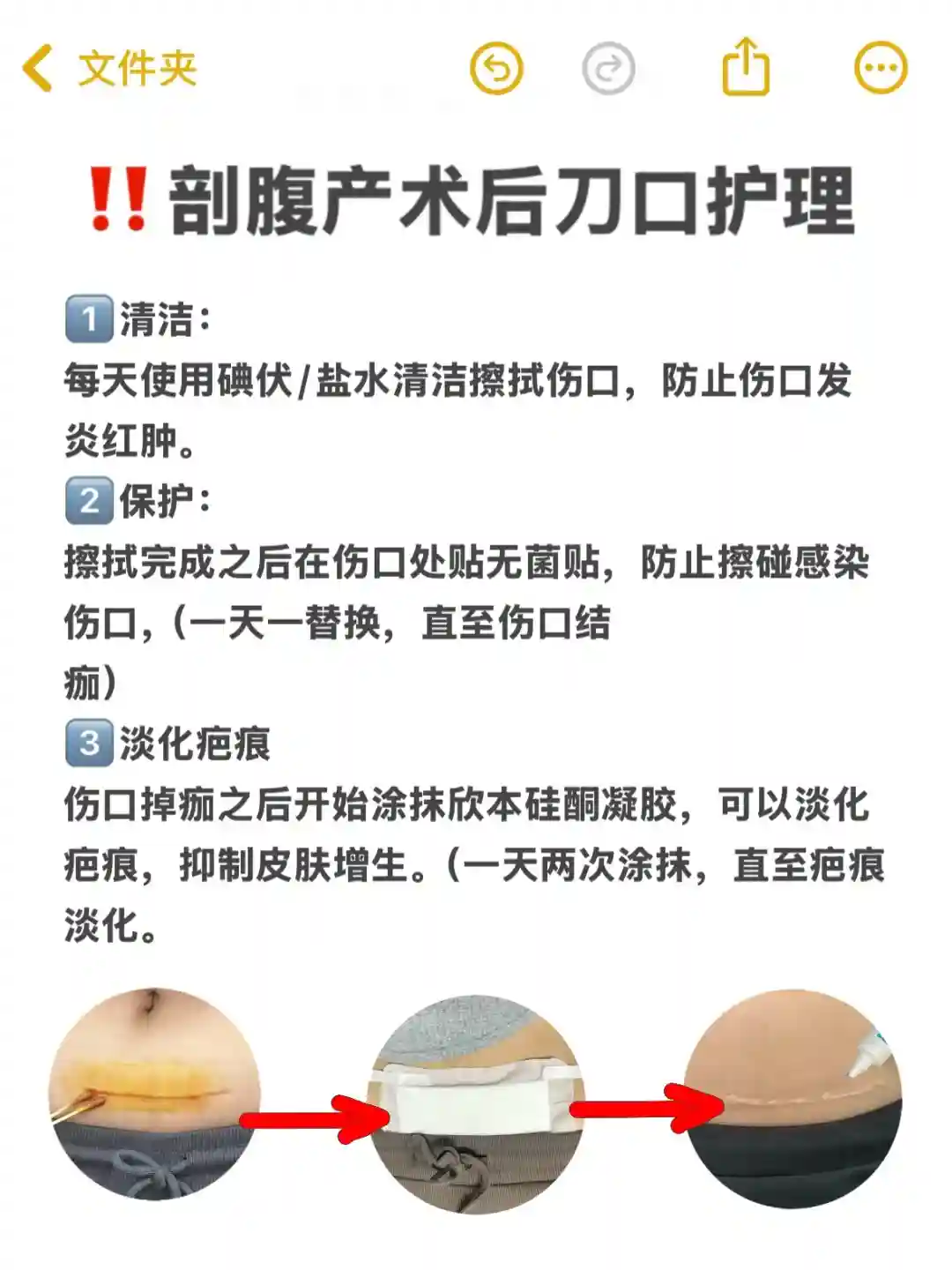Image resolution: width=952 pixels, height=1270 pixels.
Task: Undo the last edit
Action: (x=496, y=68)
